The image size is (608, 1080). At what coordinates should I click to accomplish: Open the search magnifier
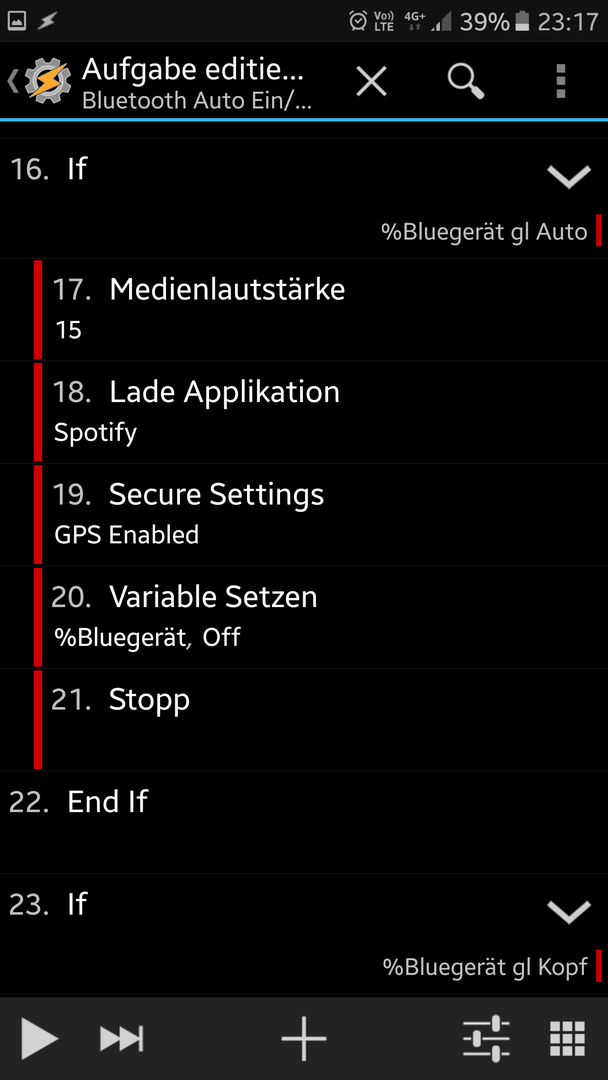click(x=465, y=81)
